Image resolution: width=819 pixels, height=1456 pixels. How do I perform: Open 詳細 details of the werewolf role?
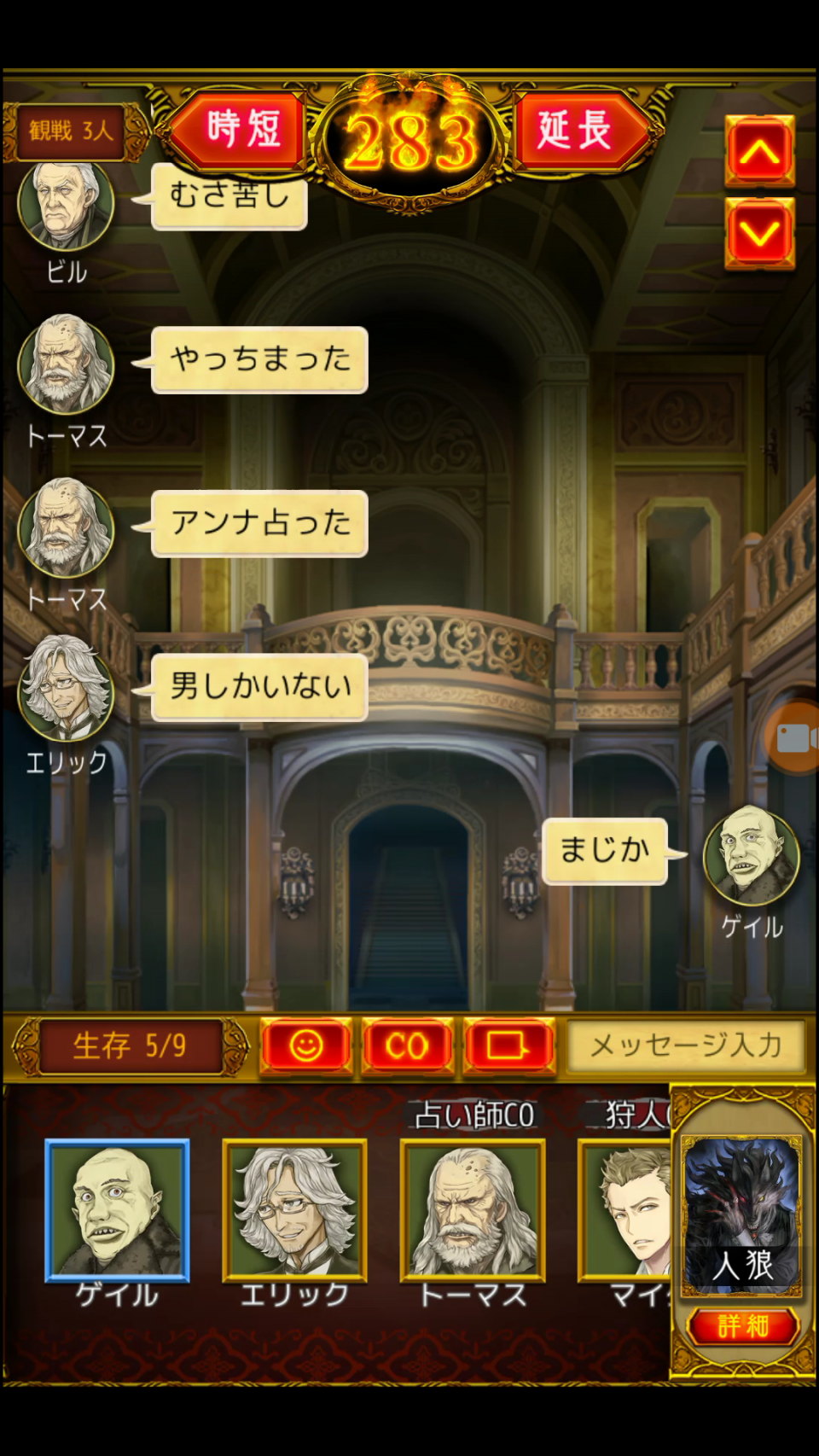[742, 1326]
